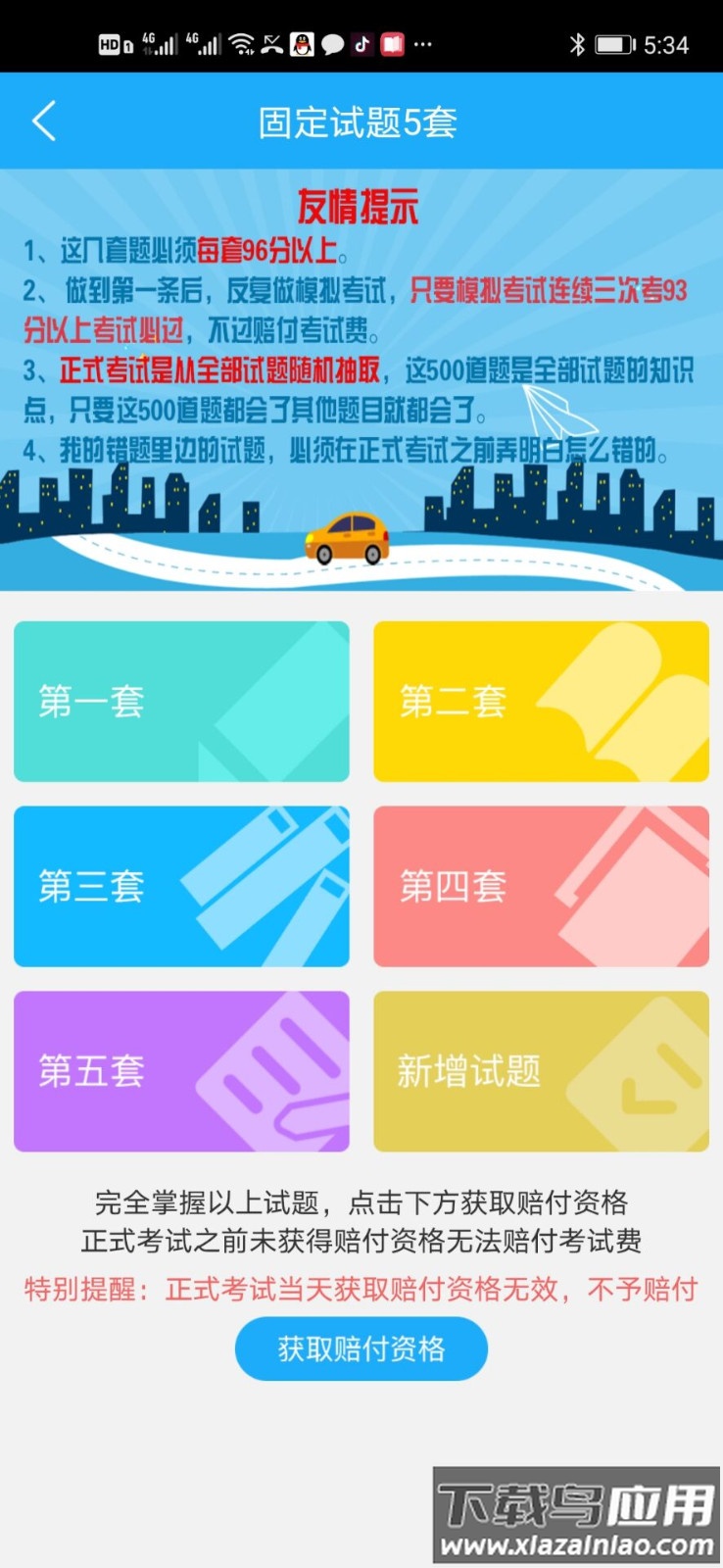Screen dimensions: 723x1568
Task: View the 新增试题 card
Action: pyautogui.click(x=541, y=1070)
